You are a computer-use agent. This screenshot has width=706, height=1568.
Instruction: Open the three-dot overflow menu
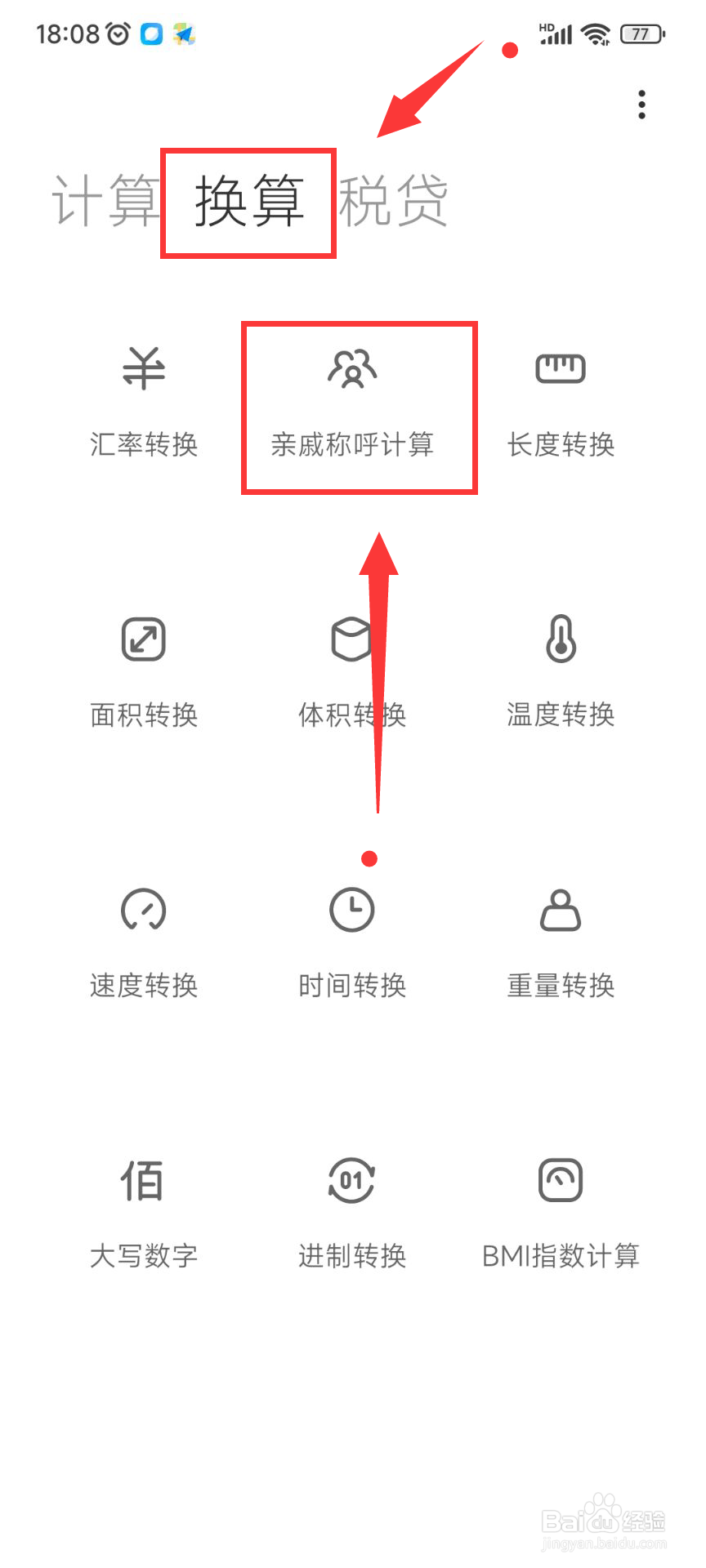coord(641,104)
